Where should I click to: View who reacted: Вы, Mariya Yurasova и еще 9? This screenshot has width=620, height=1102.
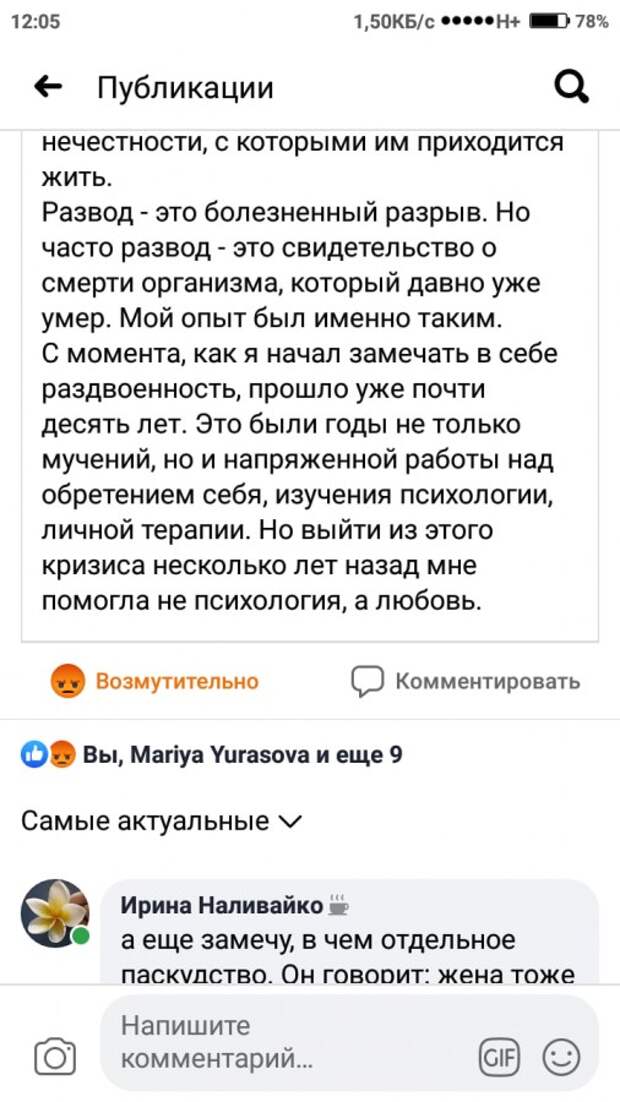(x=211, y=756)
